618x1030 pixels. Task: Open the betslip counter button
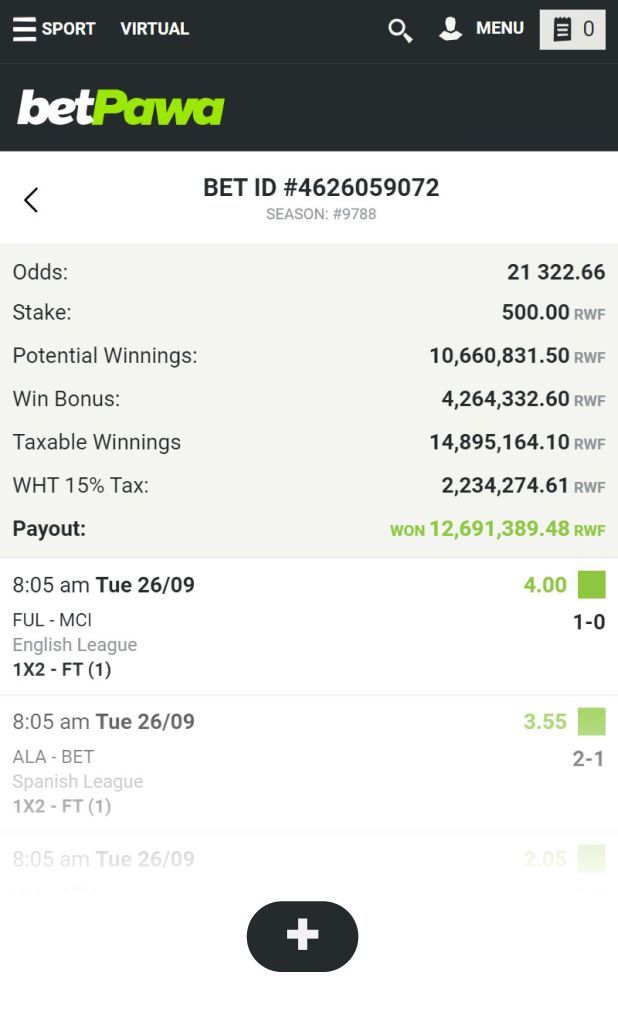[x=573, y=29]
